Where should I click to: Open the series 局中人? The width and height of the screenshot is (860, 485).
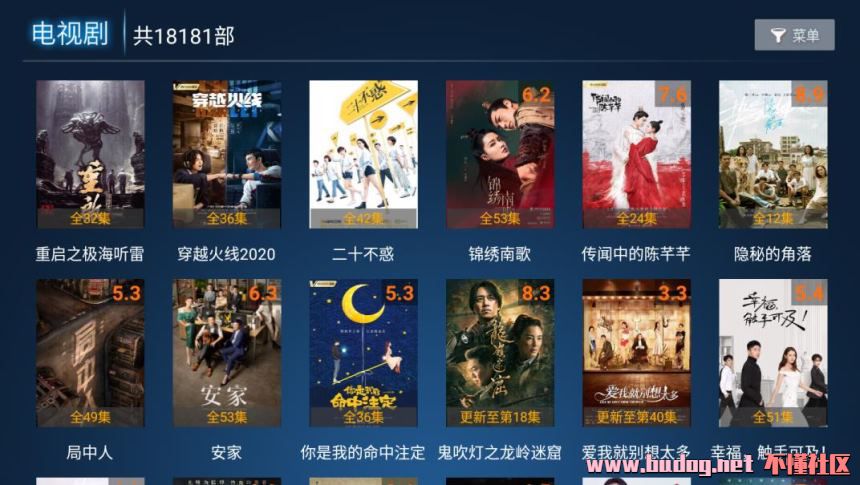(x=90, y=353)
